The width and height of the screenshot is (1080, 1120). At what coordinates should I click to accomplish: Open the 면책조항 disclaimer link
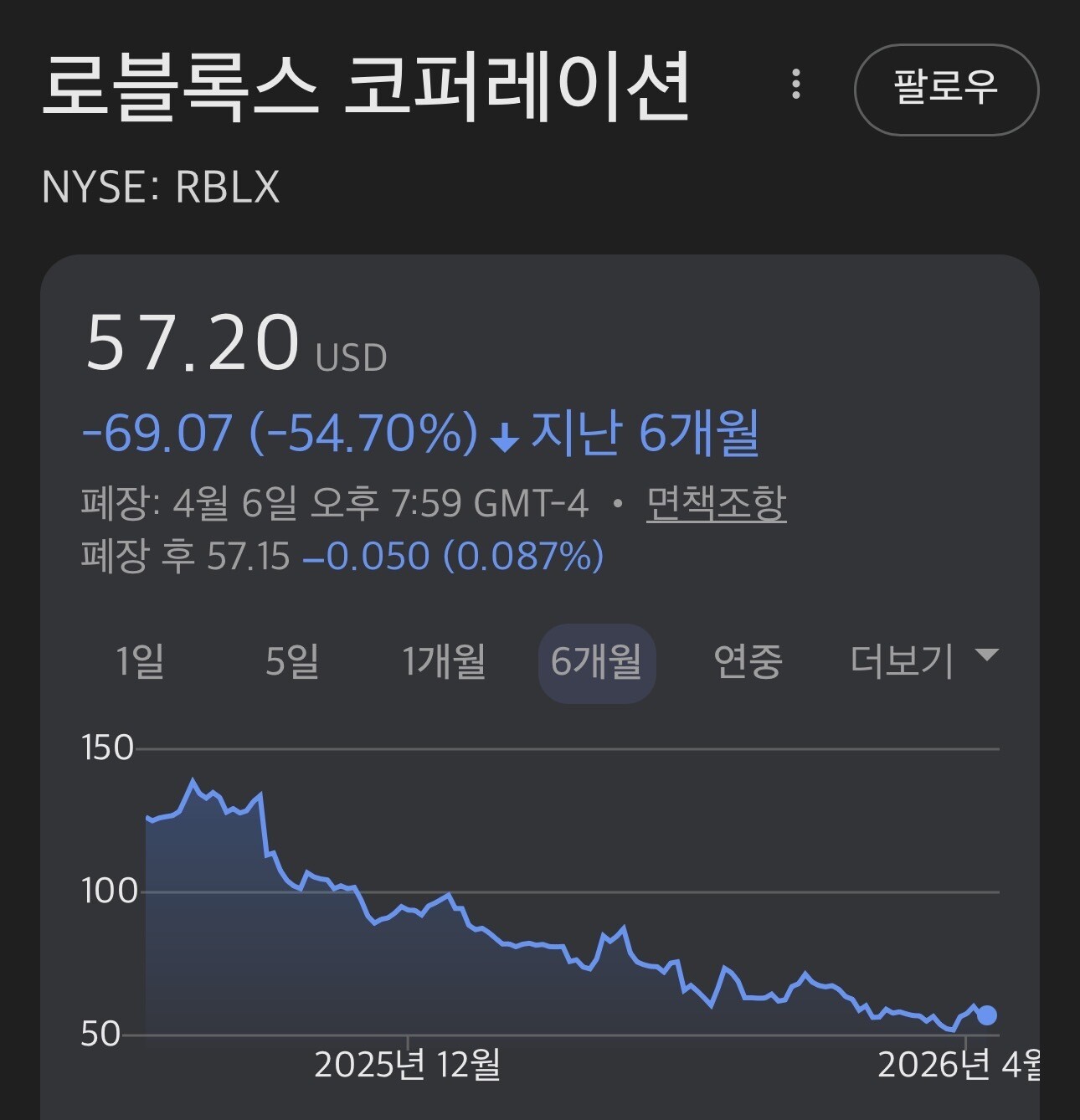[x=716, y=504]
